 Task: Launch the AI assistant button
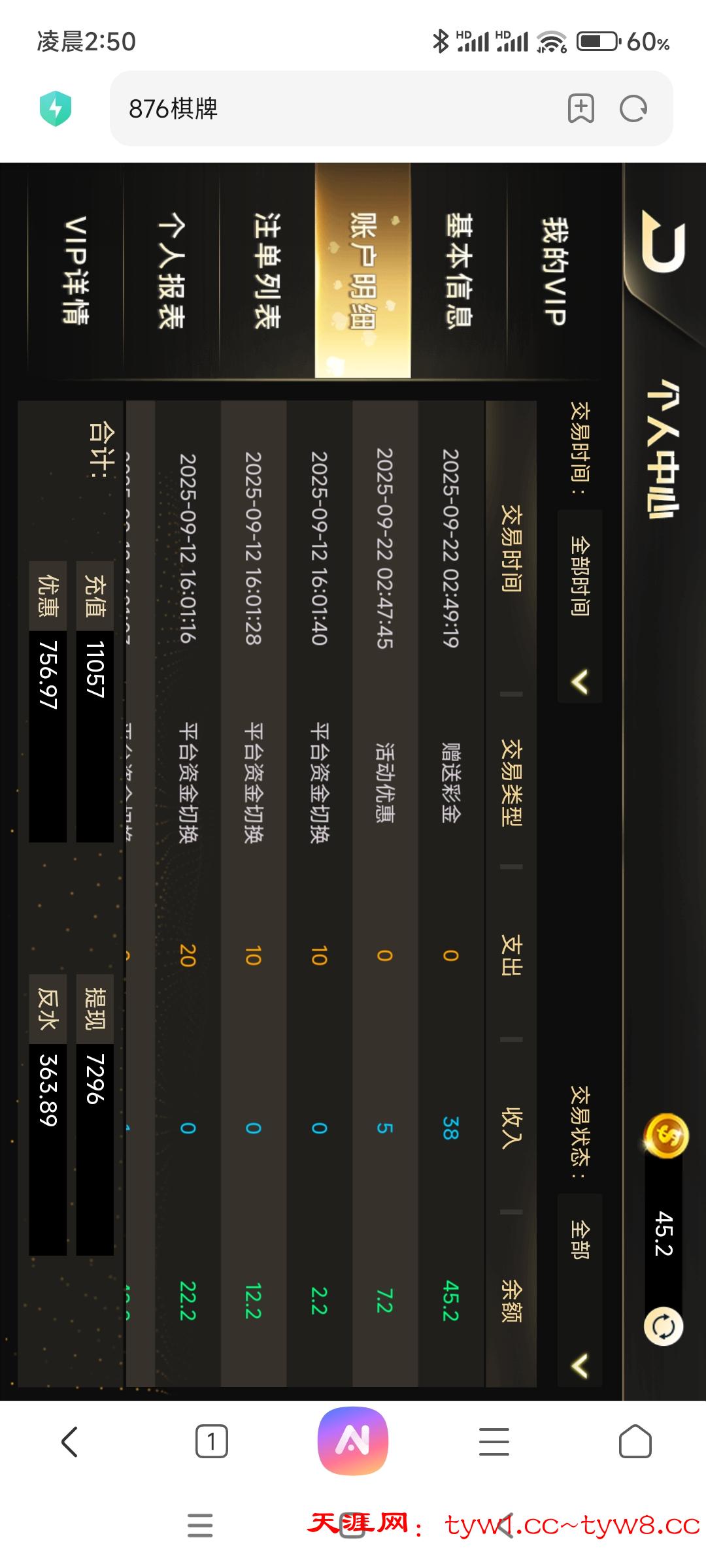point(353,1441)
